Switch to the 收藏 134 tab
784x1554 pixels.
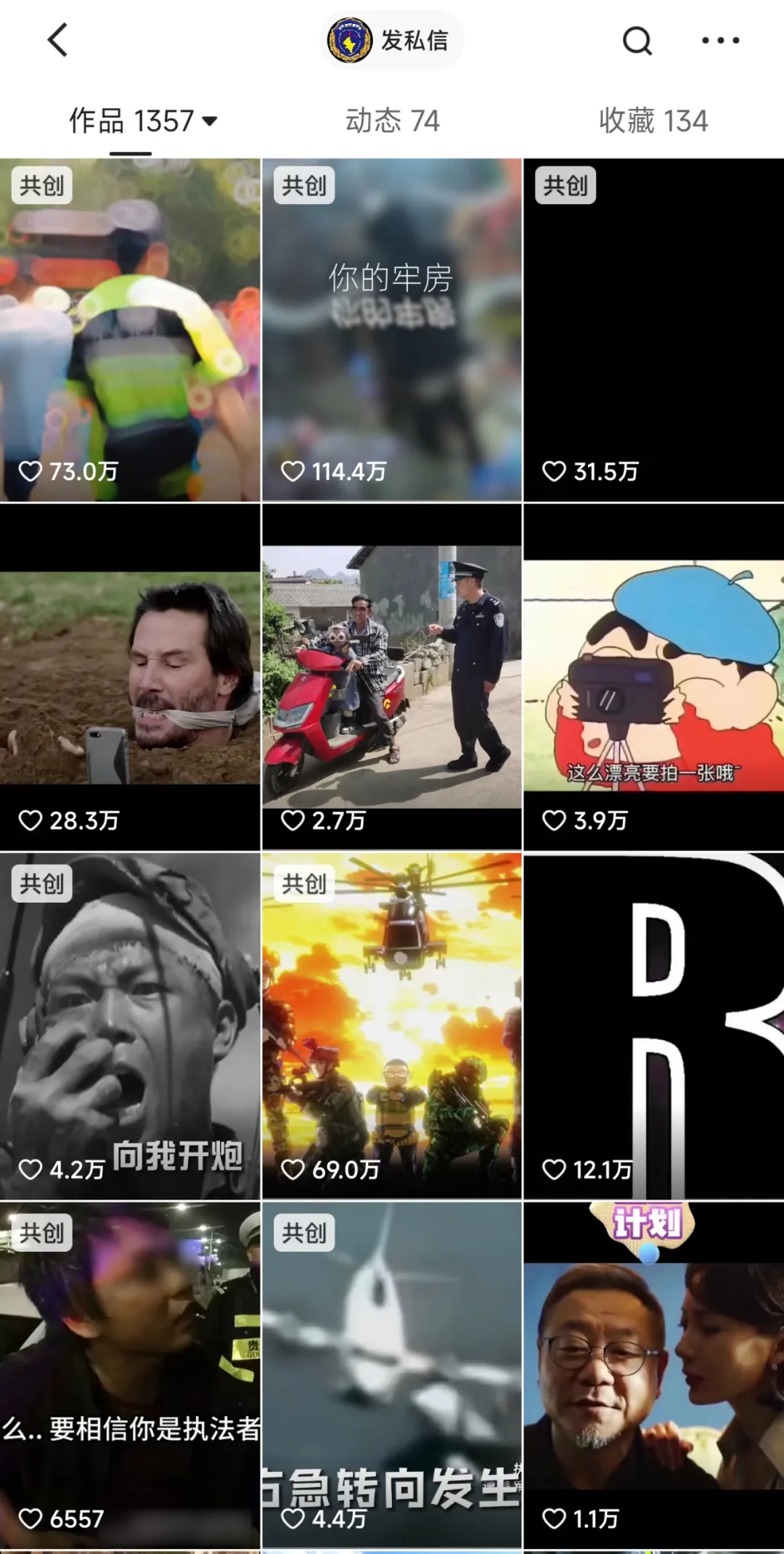(653, 121)
